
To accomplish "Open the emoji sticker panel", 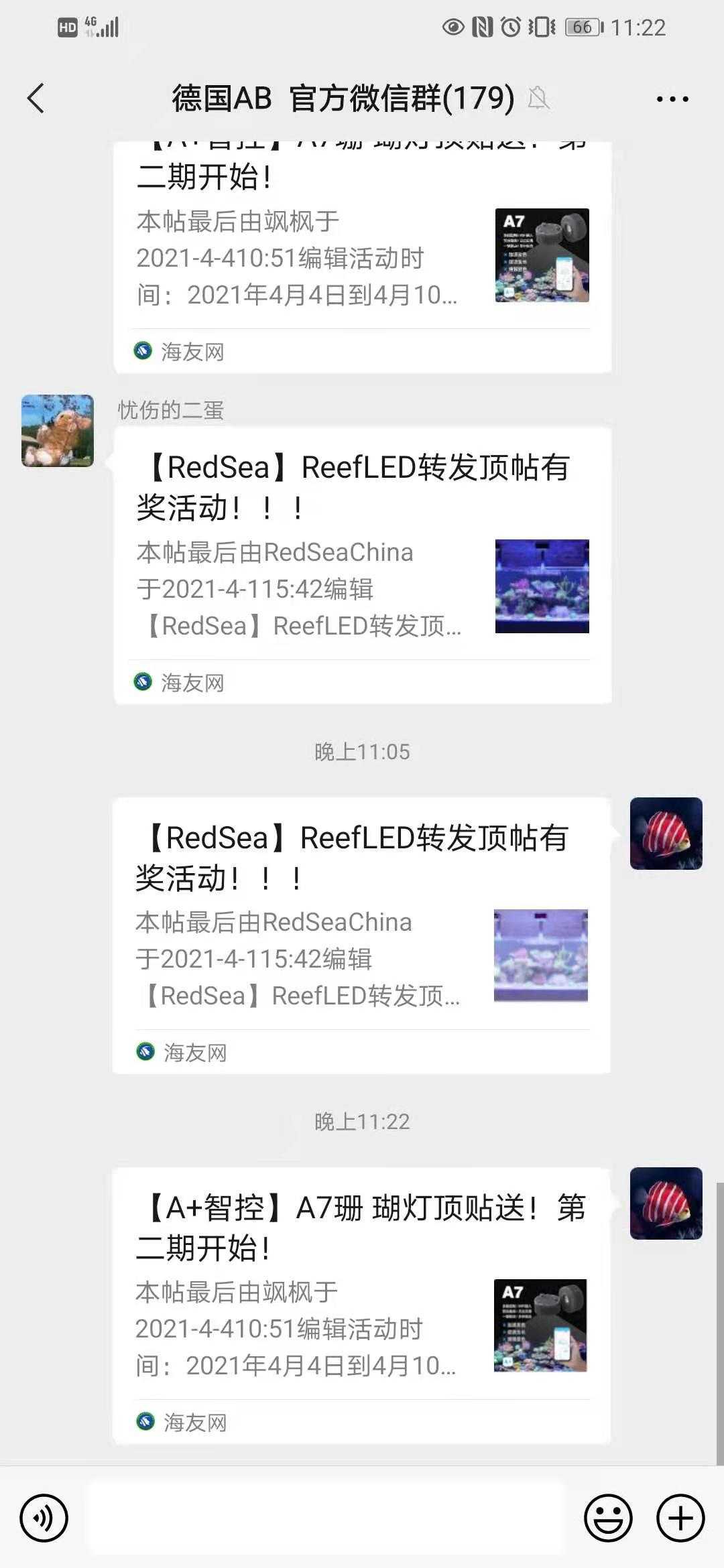I will click(x=608, y=1518).
